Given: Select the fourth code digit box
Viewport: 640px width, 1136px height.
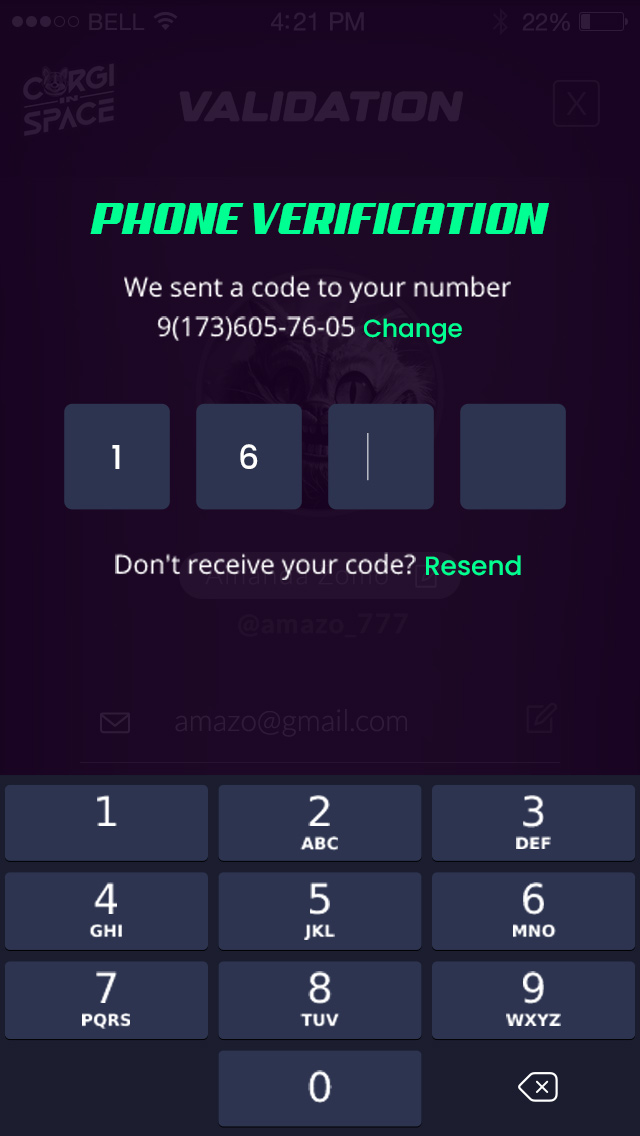Looking at the screenshot, I should click(x=512, y=456).
